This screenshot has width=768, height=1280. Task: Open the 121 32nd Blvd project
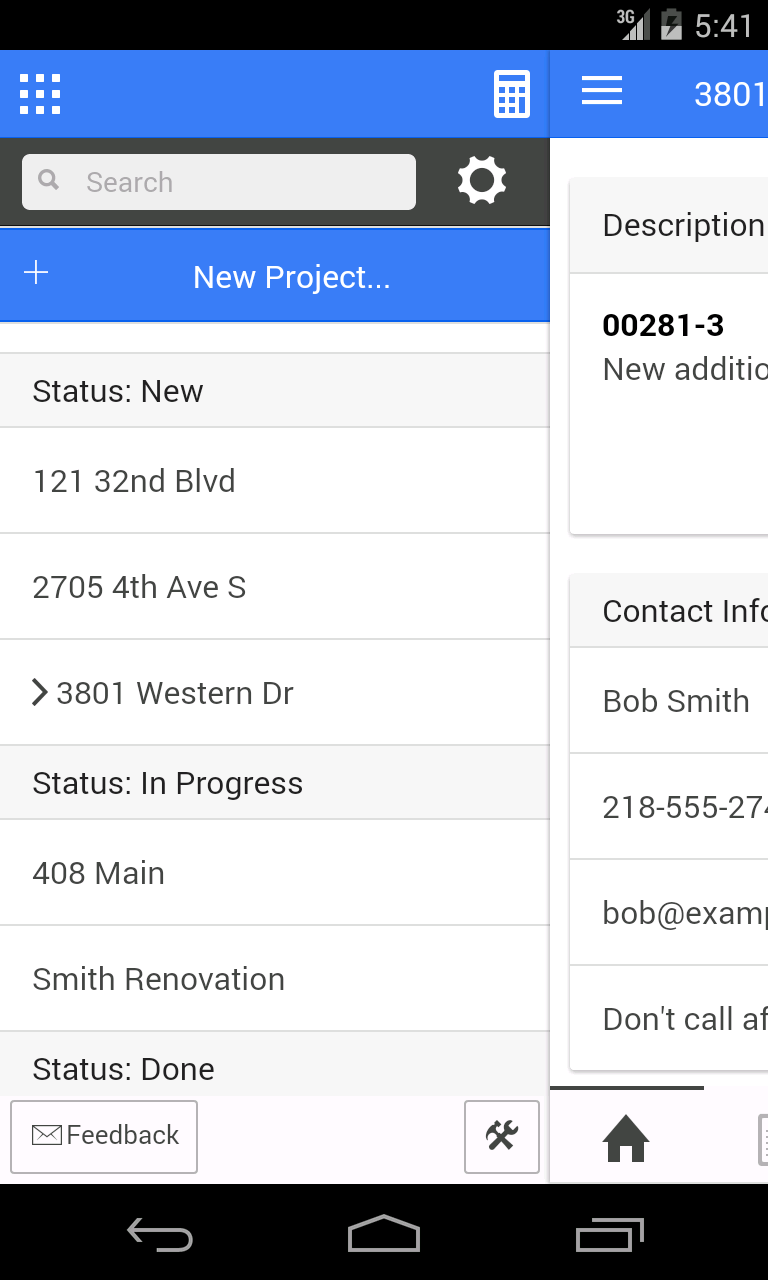[x=275, y=481]
